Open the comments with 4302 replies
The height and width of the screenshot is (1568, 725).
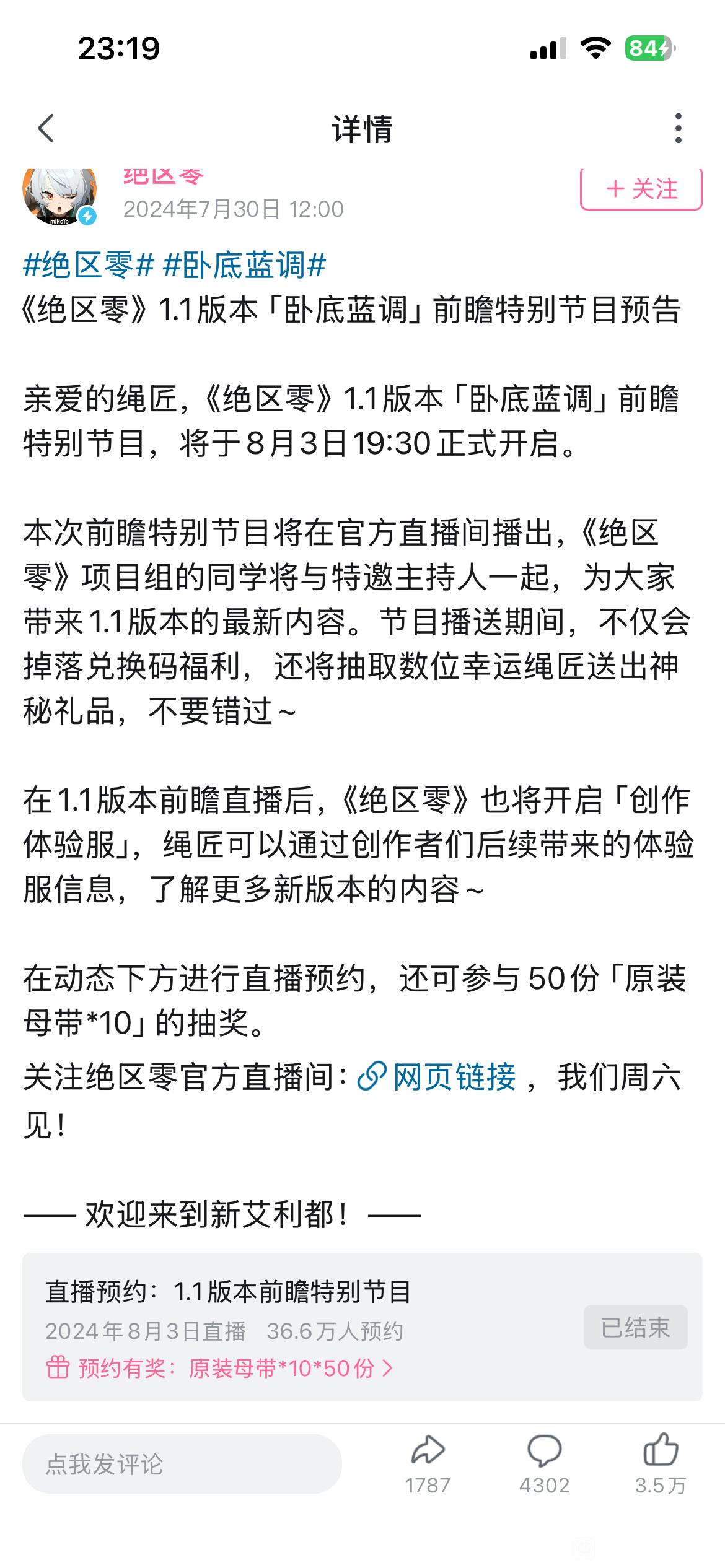click(x=544, y=1464)
